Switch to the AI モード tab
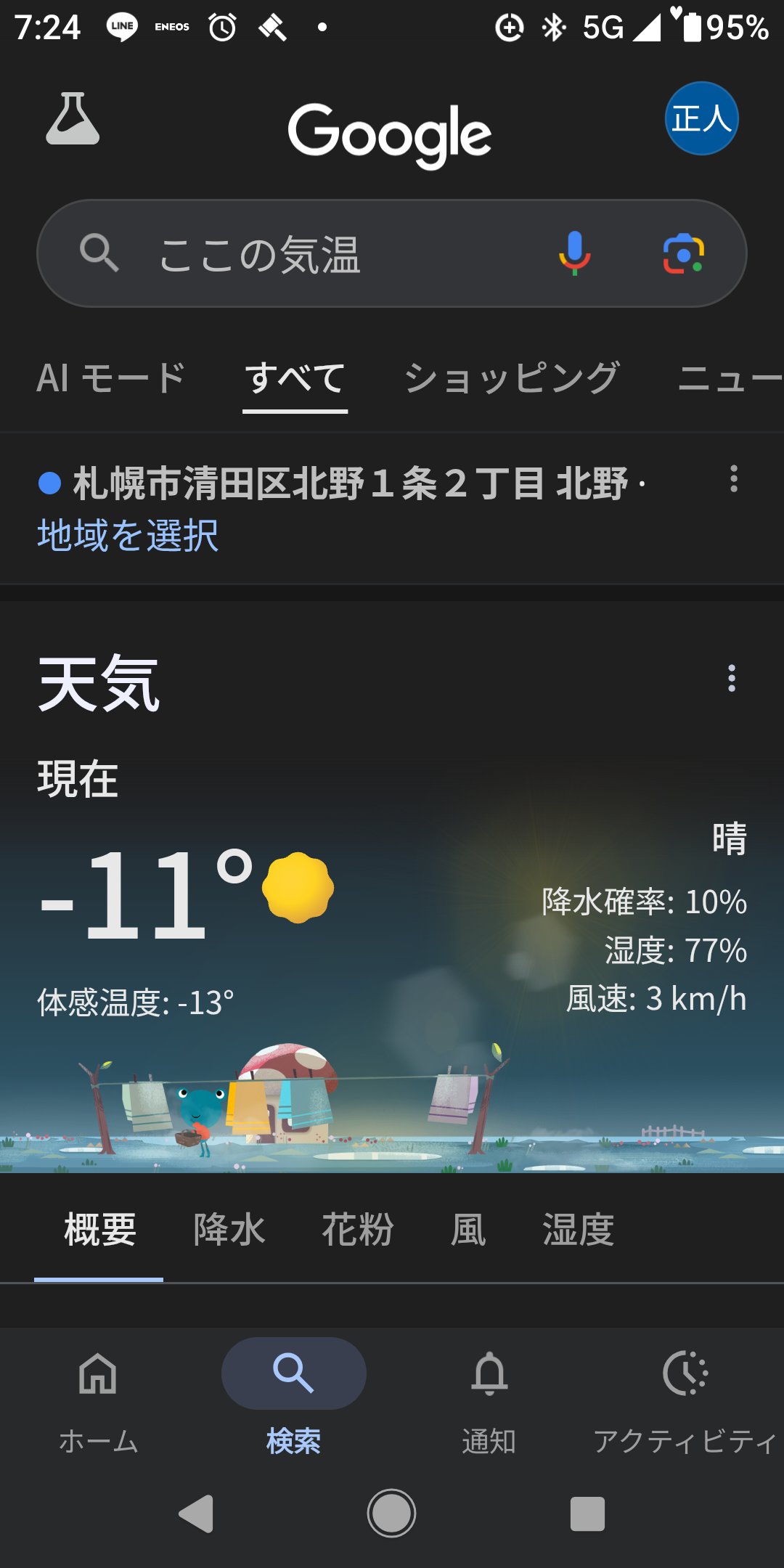The image size is (784, 1568). [x=111, y=378]
